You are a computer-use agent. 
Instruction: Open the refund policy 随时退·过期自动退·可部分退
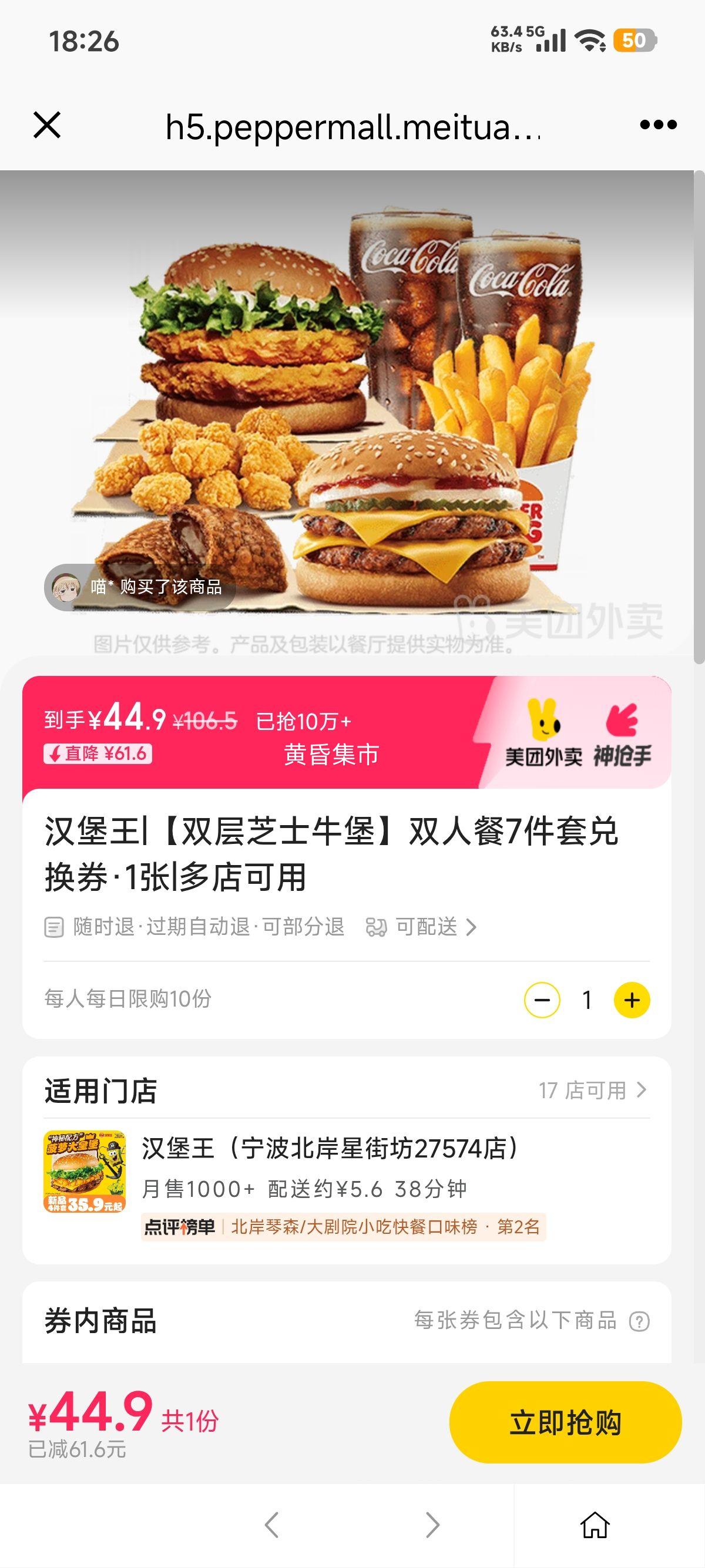pos(194,927)
